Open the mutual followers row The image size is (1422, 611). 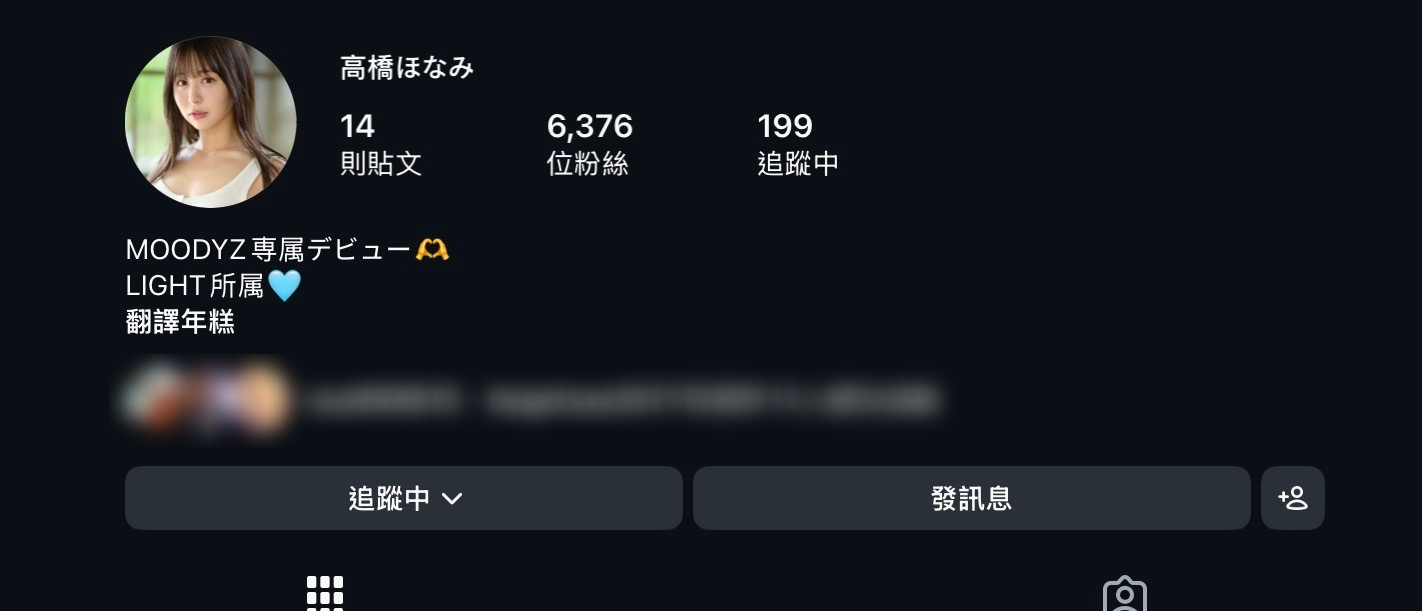tap(530, 400)
